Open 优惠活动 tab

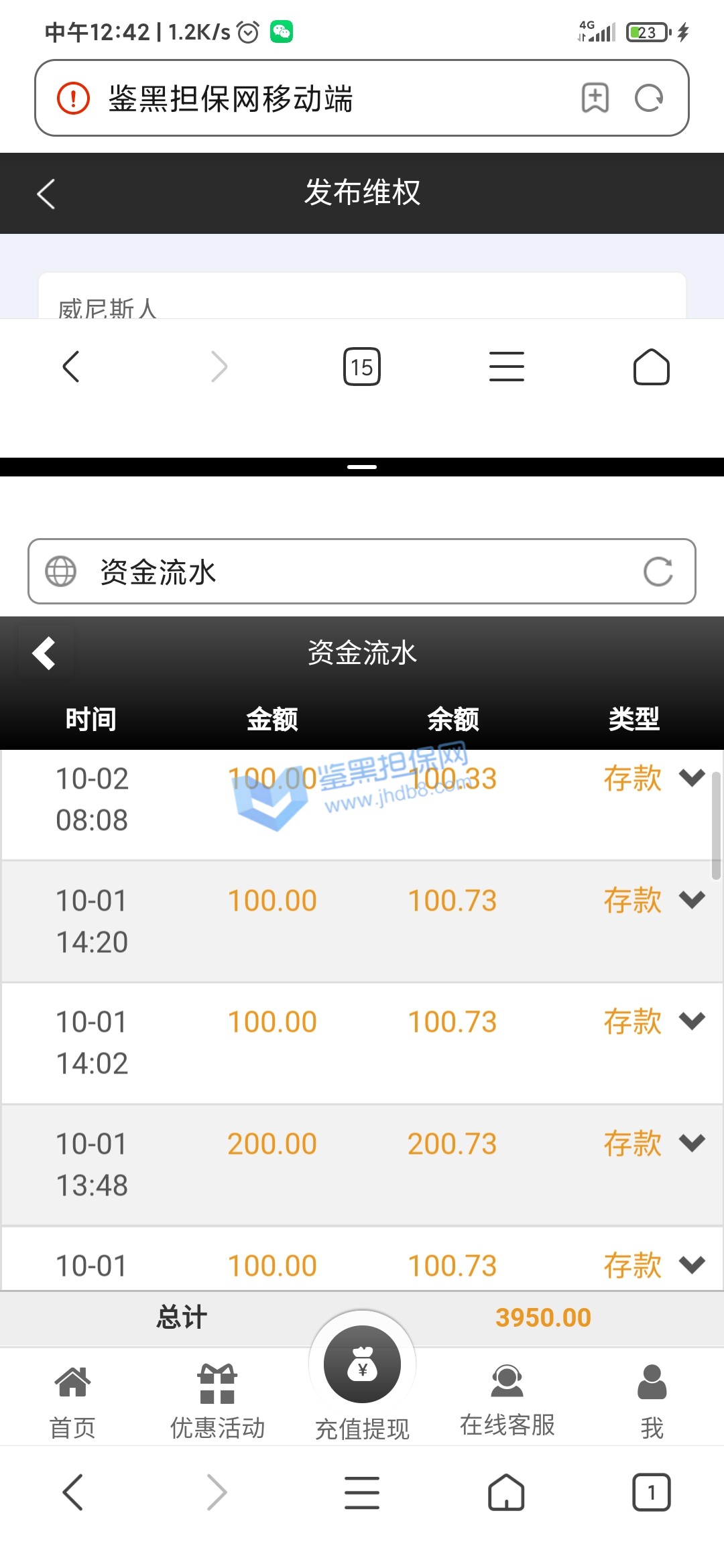pyautogui.click(x=217, y=1396)
